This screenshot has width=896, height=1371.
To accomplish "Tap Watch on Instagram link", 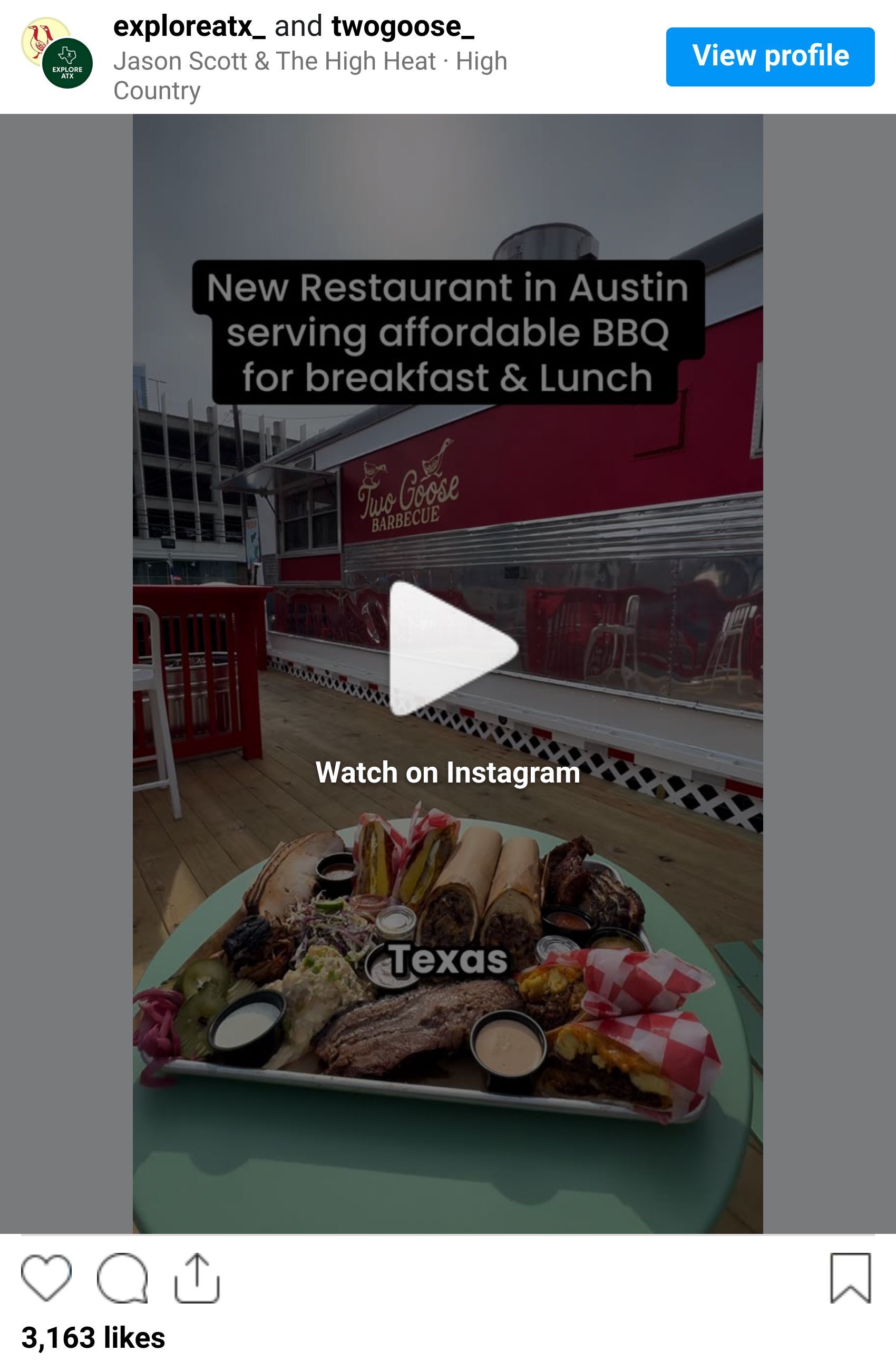I will click(x=447, y=773).
